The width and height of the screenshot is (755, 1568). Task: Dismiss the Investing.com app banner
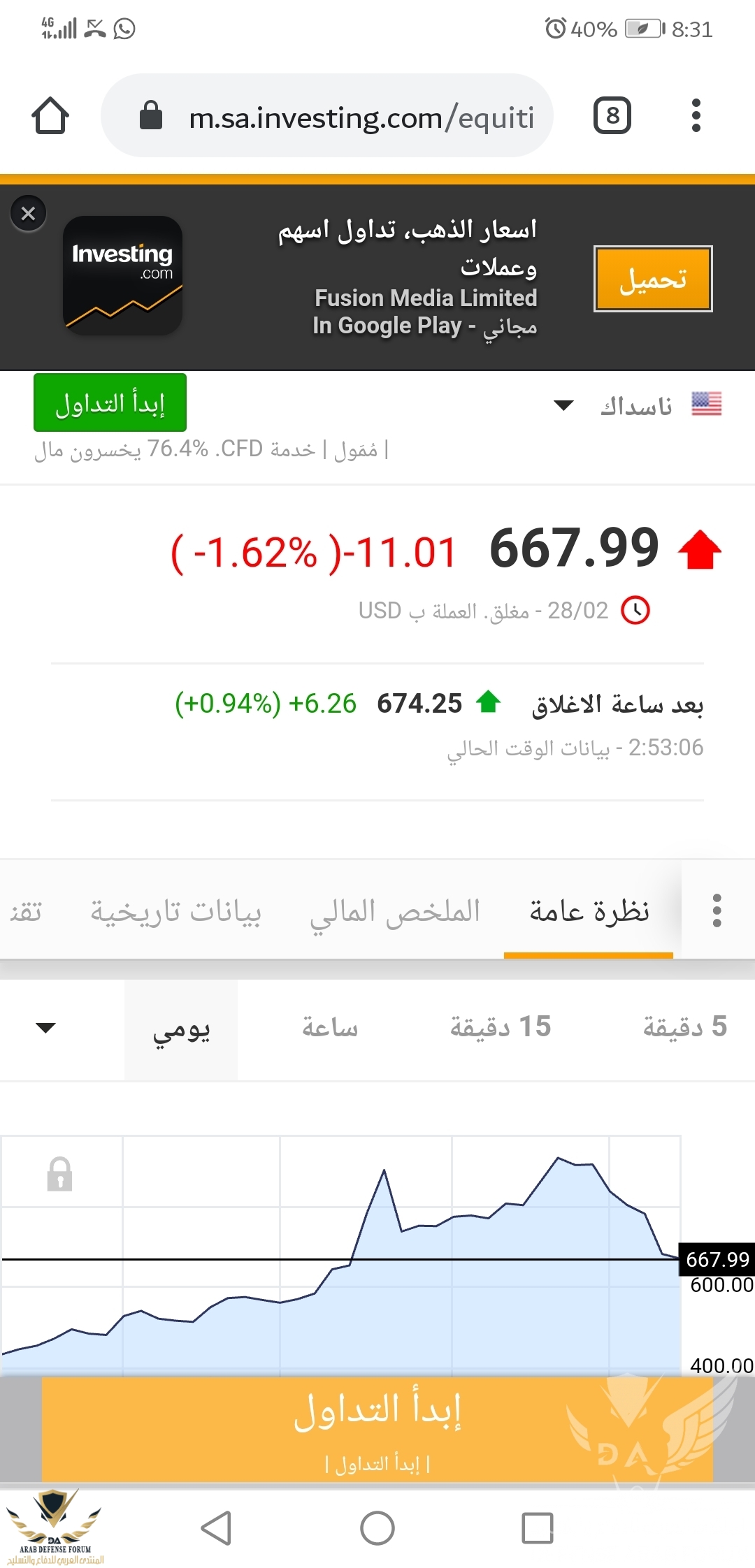coord(28,213)
